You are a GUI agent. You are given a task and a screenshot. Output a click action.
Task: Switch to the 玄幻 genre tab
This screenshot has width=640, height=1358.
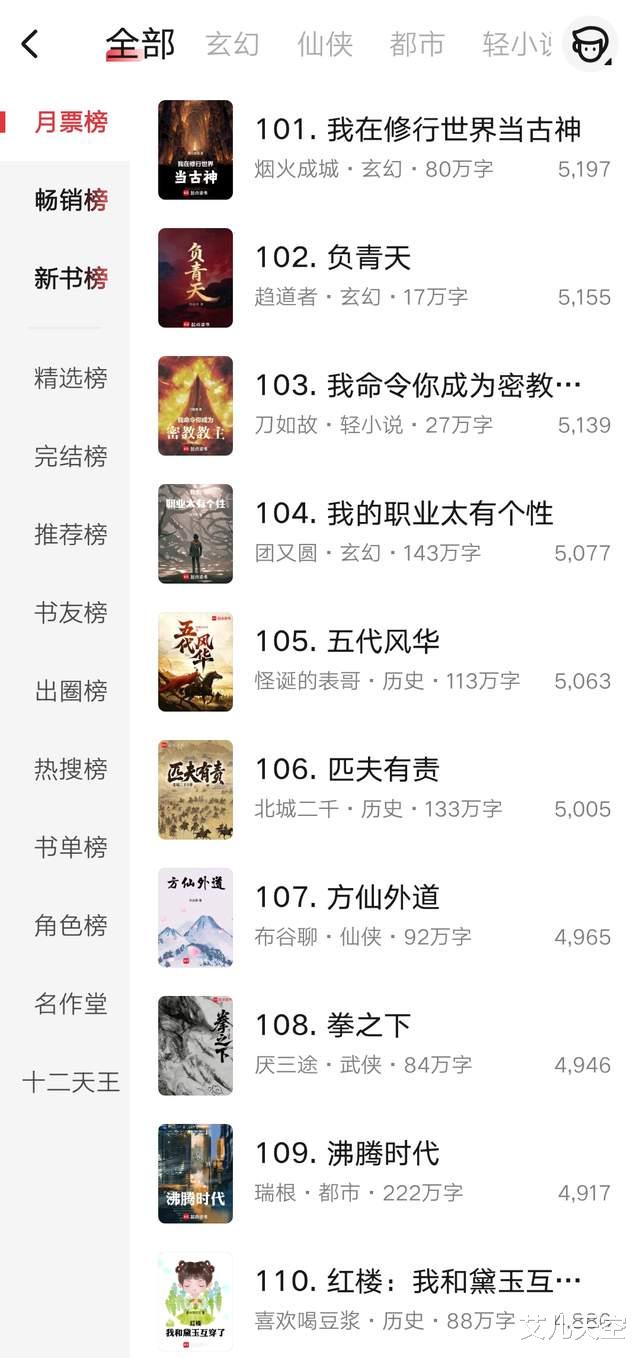232,44
